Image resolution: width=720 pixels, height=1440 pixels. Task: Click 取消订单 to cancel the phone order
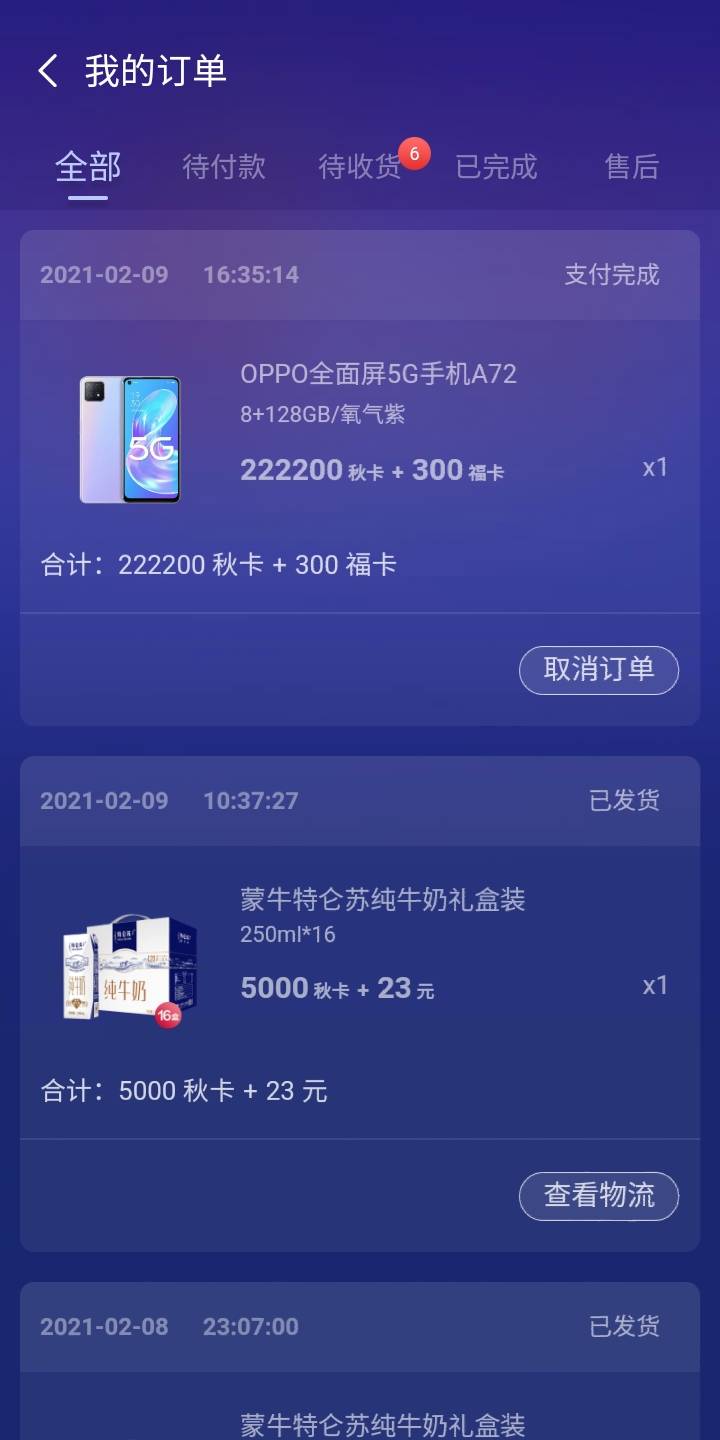598,670
